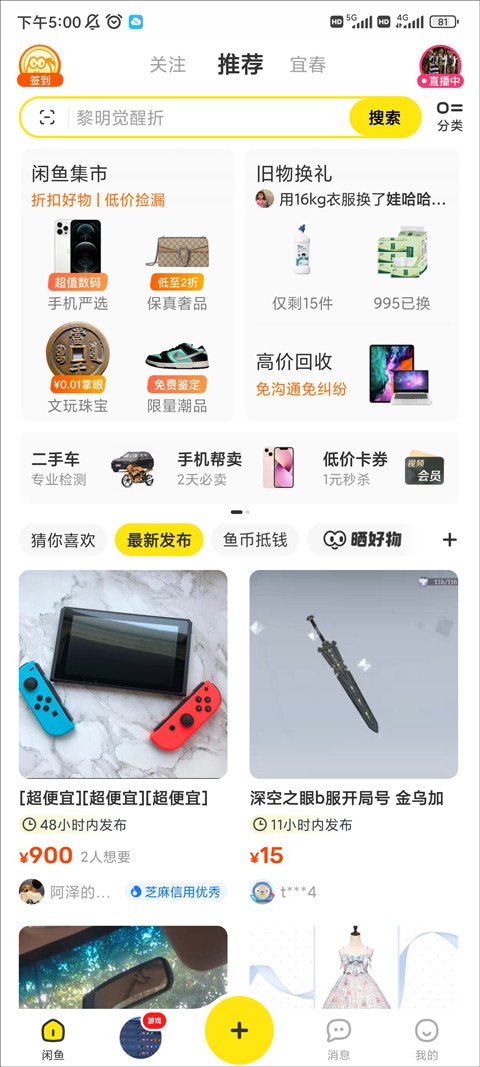Screen dimensions: 480x1067
Task: Select the 鱼币抵钱 chip
Action: tap(255, 540)
